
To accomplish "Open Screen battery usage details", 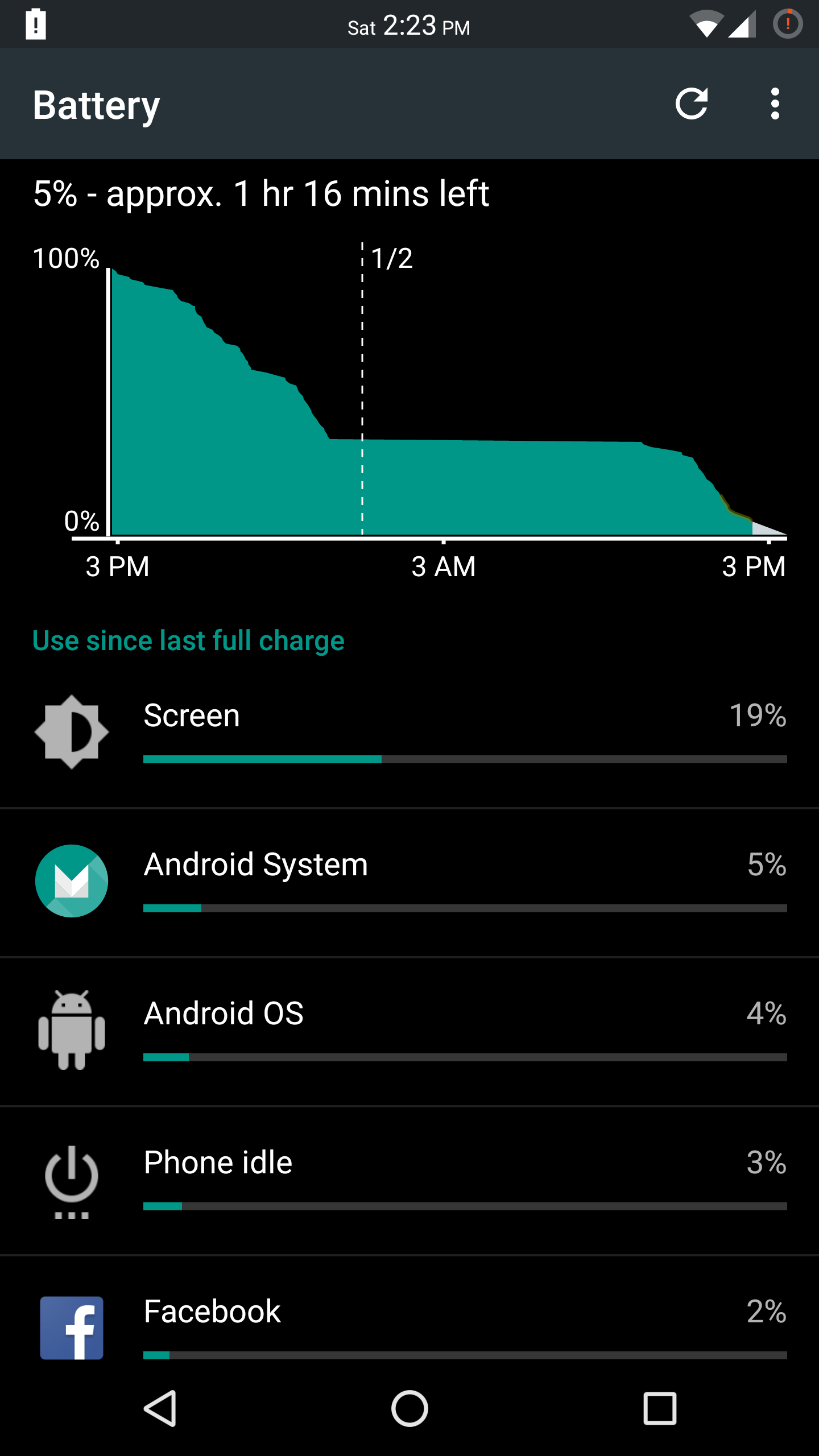I will [409, 733].
